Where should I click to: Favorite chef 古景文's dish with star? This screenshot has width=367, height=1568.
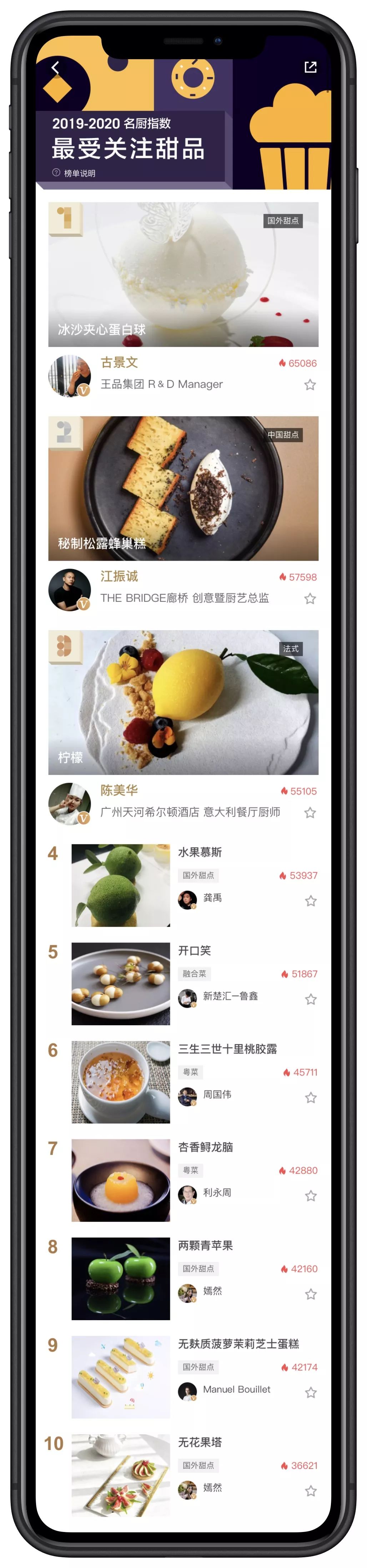[310, 385]
